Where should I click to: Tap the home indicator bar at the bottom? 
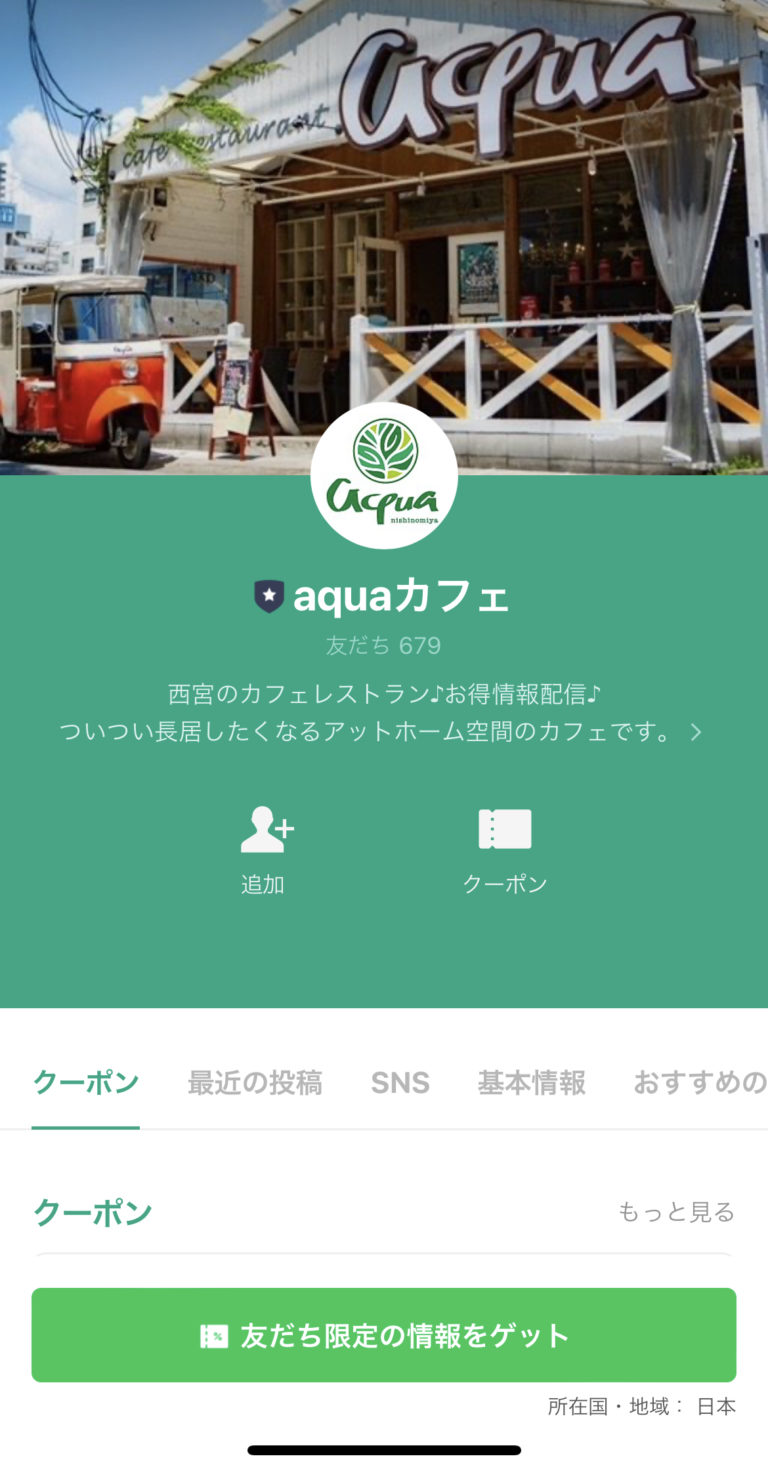point(384,1448)
